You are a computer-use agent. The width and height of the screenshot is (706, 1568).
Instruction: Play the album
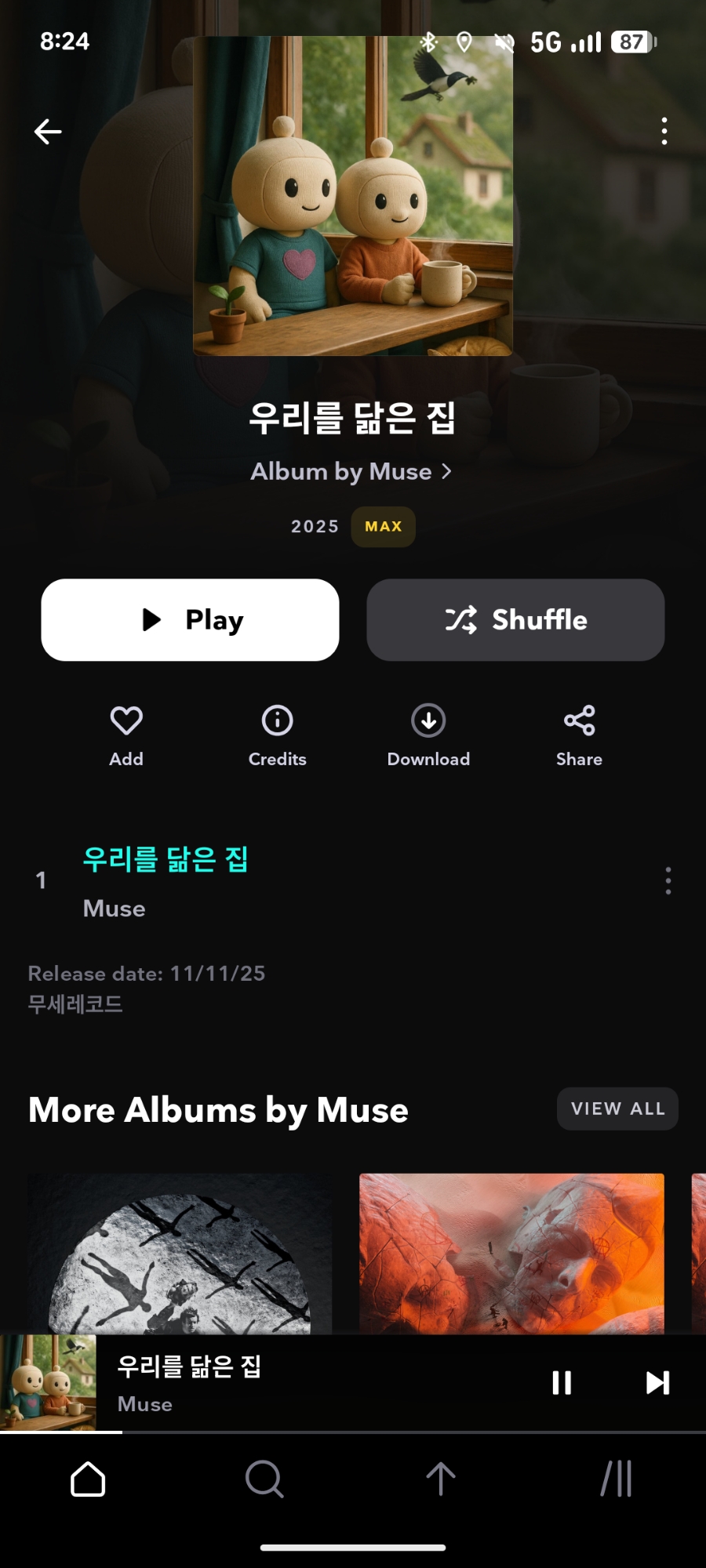point(190,620)
